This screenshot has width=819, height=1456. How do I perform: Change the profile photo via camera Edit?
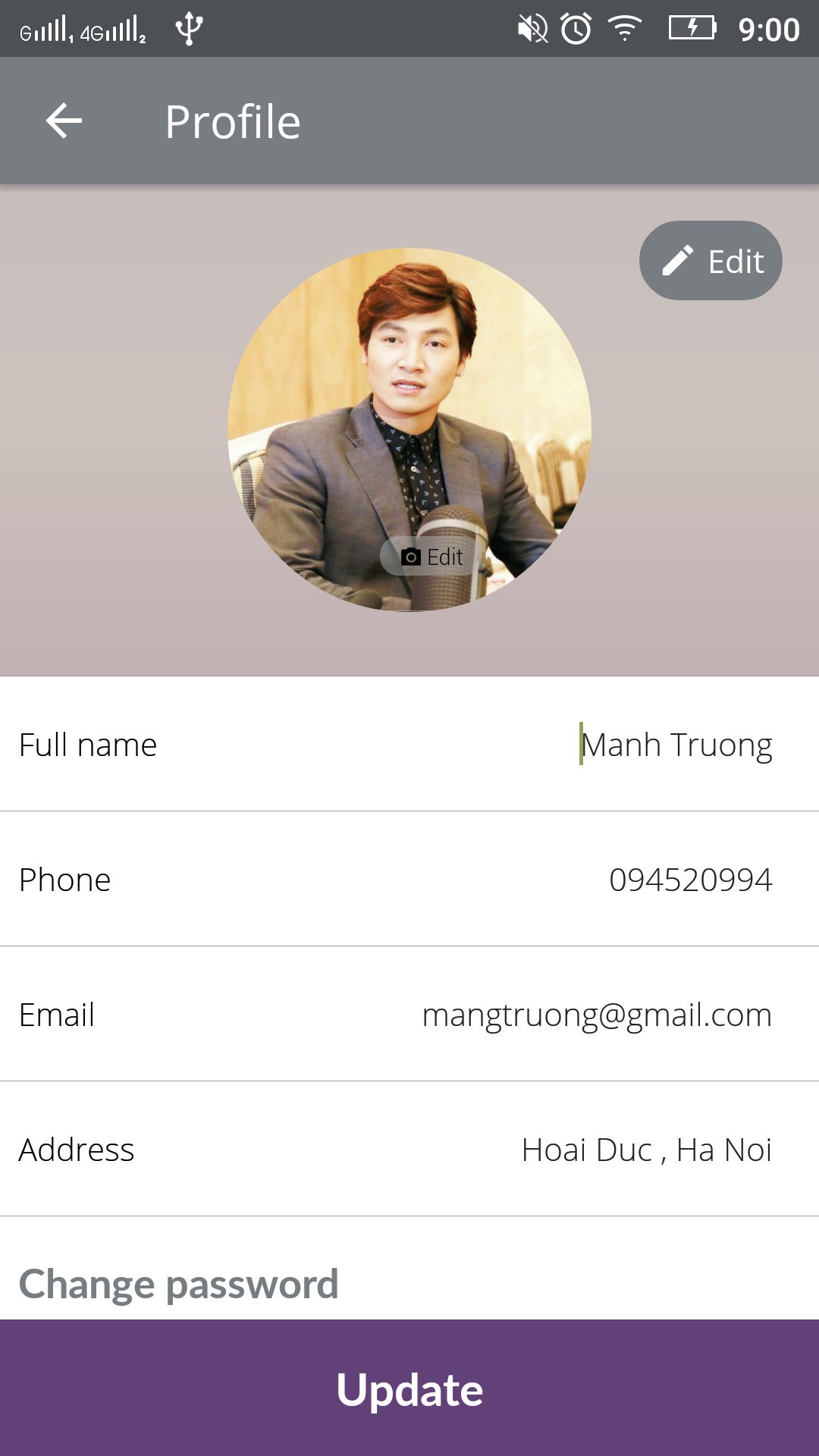(x=432, y=557)
